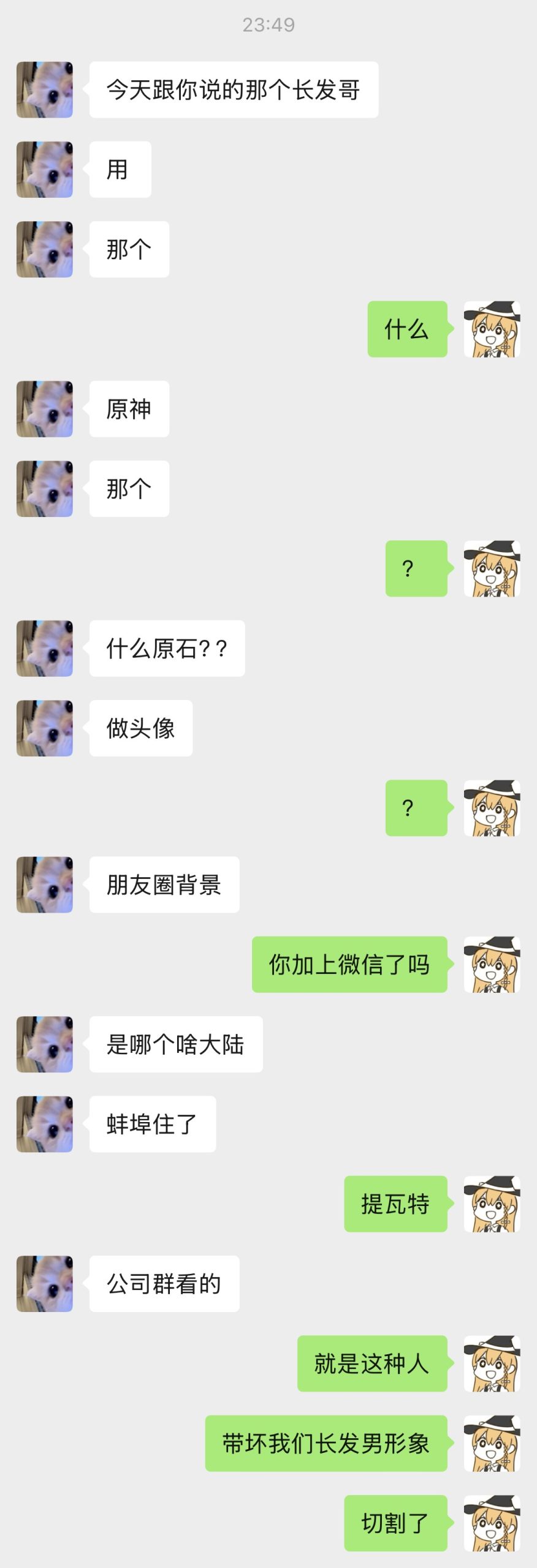Open the avatar beside "原神" message
537x1568 pixels.
(x=45, y=409)
